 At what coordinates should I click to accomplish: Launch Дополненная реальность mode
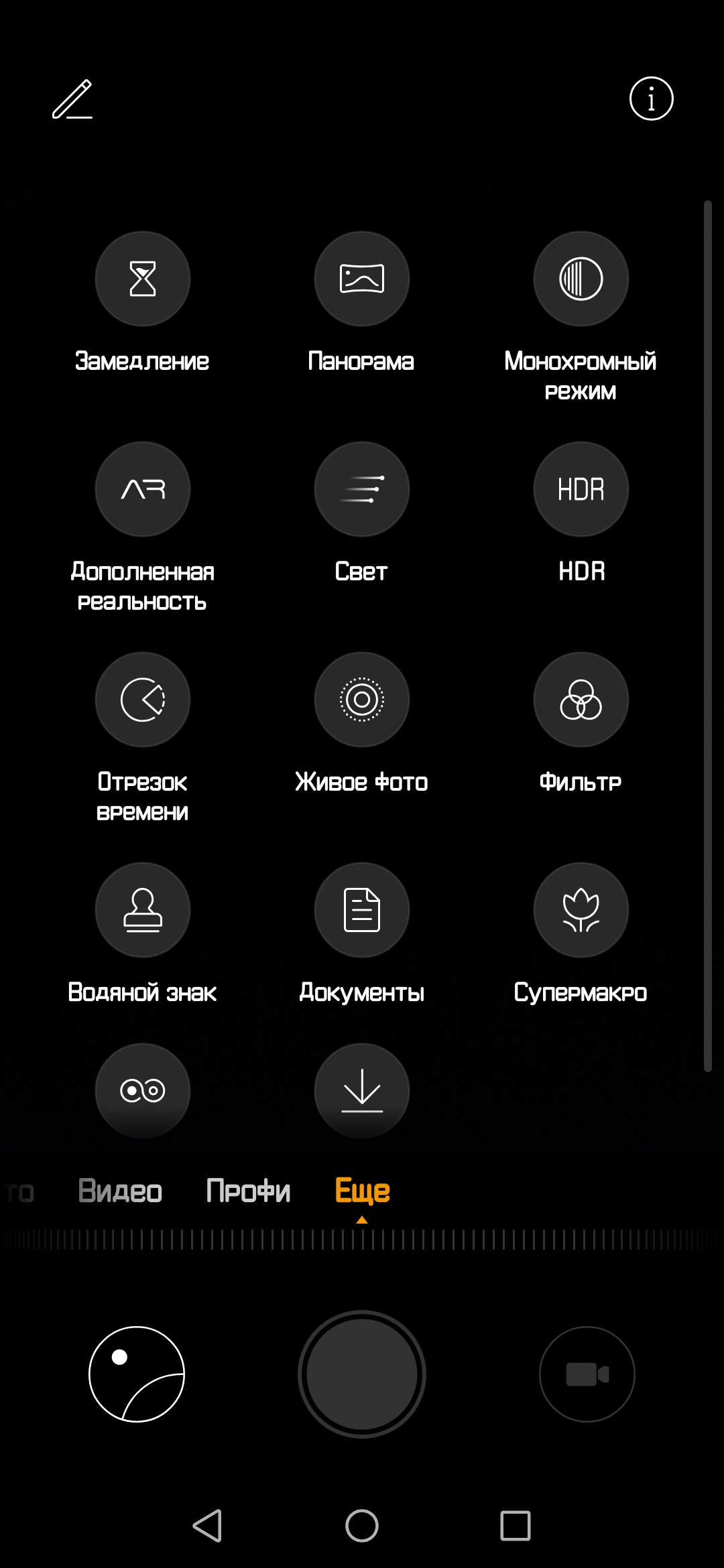tap(143, 490)
